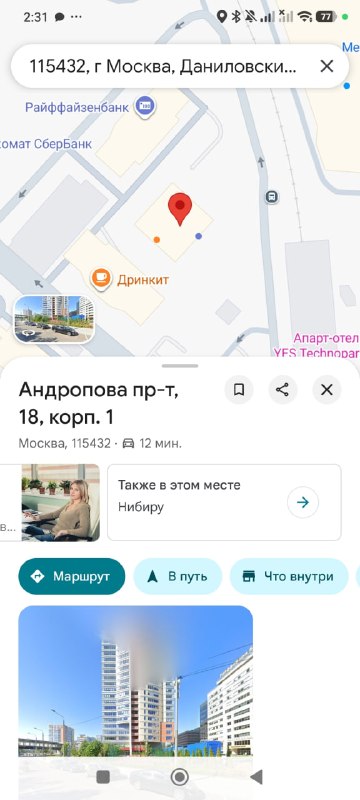360x800 pixels.
Task: Open the Street View thumbnail on map
Action: click(54, 319)
